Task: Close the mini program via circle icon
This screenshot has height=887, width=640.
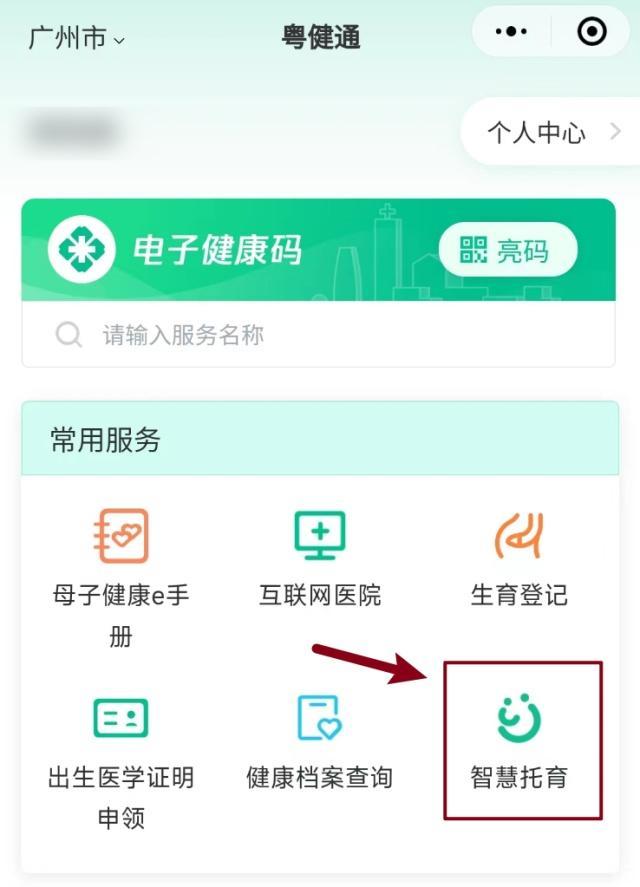Action: pos(592,33)
